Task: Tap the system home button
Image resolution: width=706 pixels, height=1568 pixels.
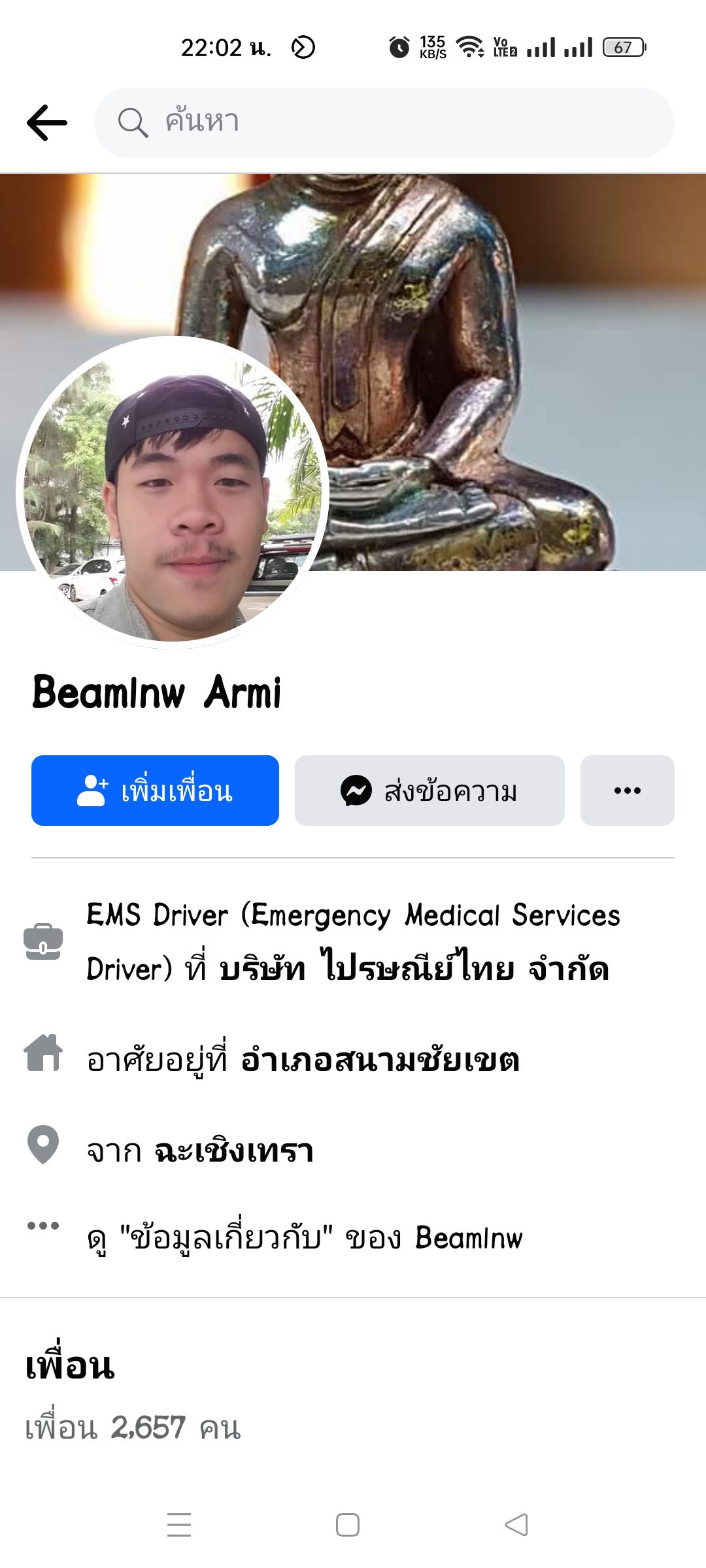Action: coord(348,1525)
